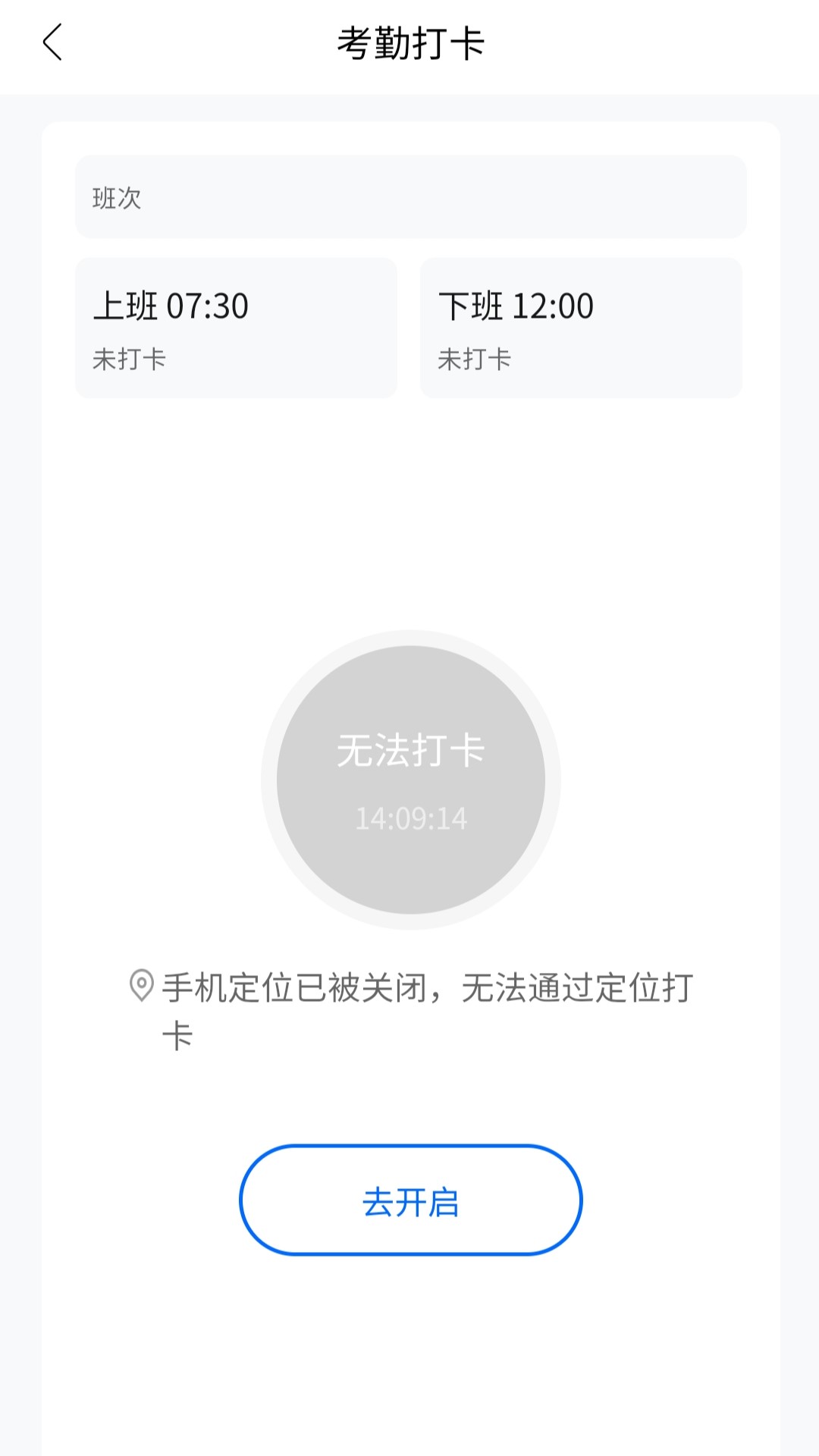819x1456 pixels.
Task: Open the 考勤打卡 title bar
Action: (409, 42)
